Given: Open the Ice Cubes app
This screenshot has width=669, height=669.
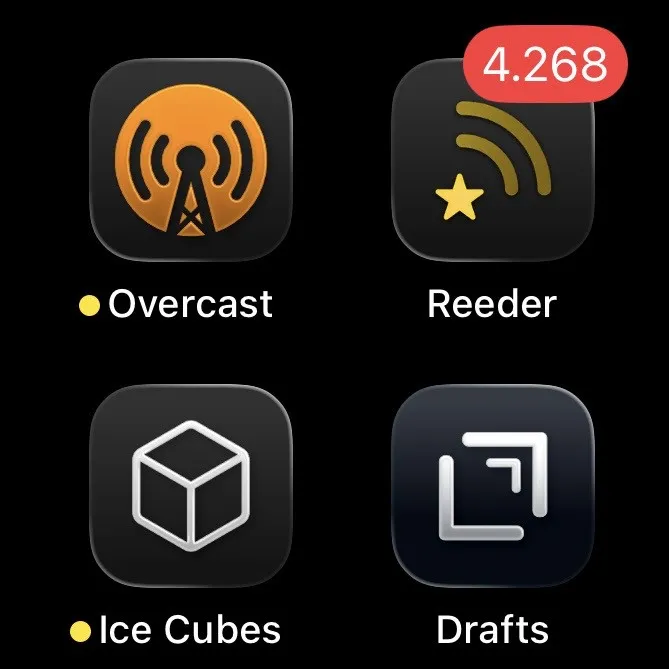Looking at the screenshot, I should pyautogui.click(x=190, y=485).
